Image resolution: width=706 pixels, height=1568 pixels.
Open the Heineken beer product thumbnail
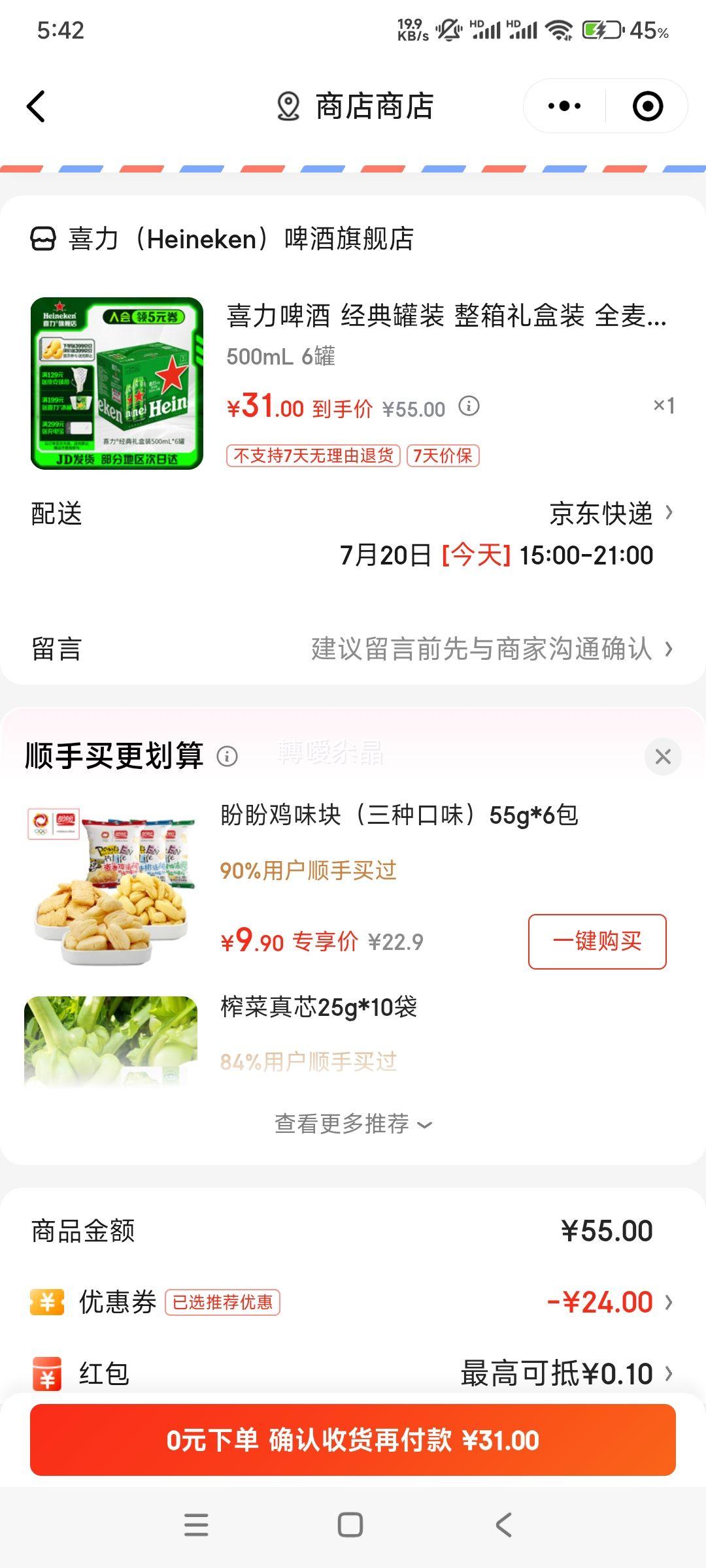point(117,384)
